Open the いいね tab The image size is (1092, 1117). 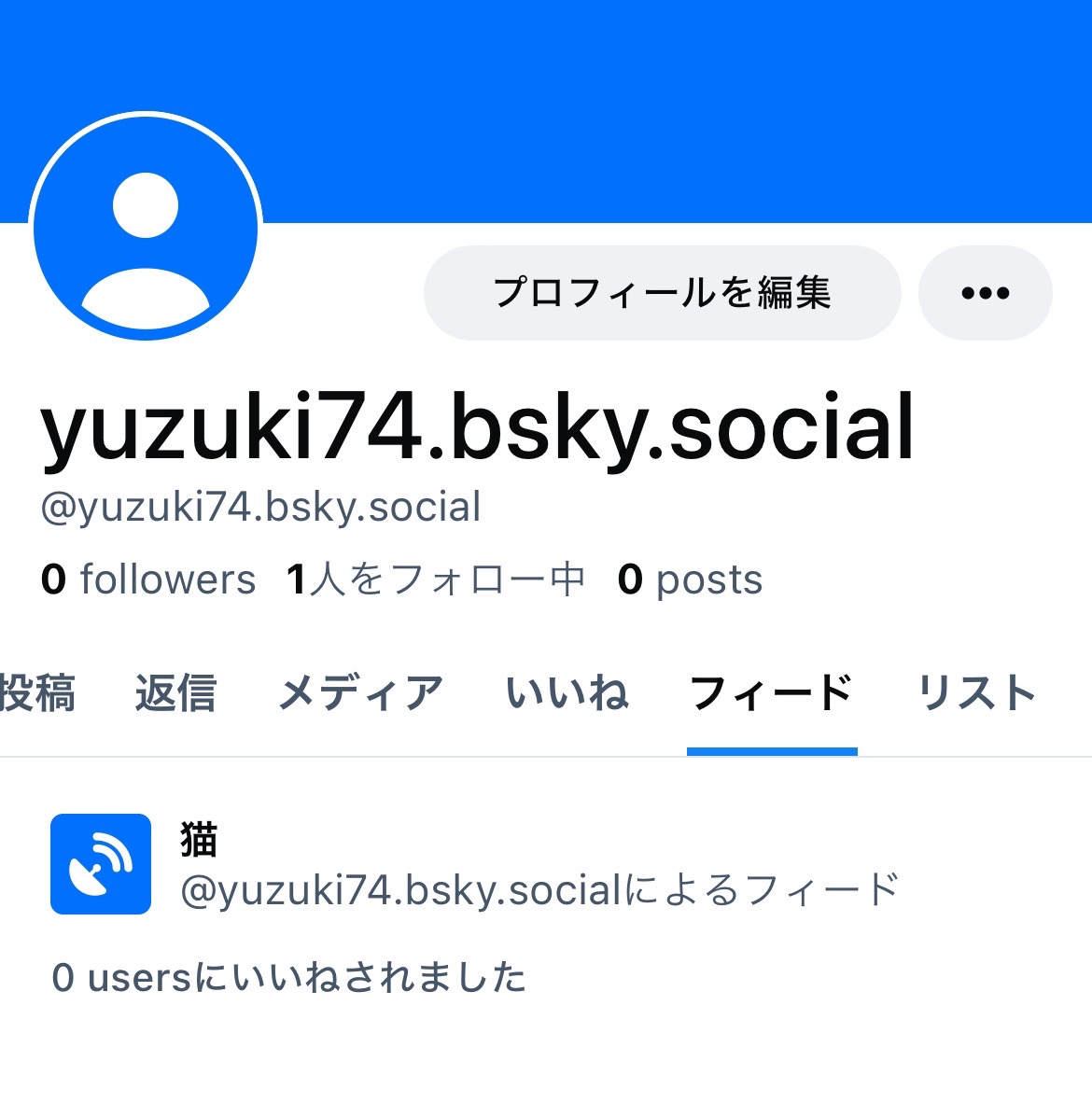567,691
